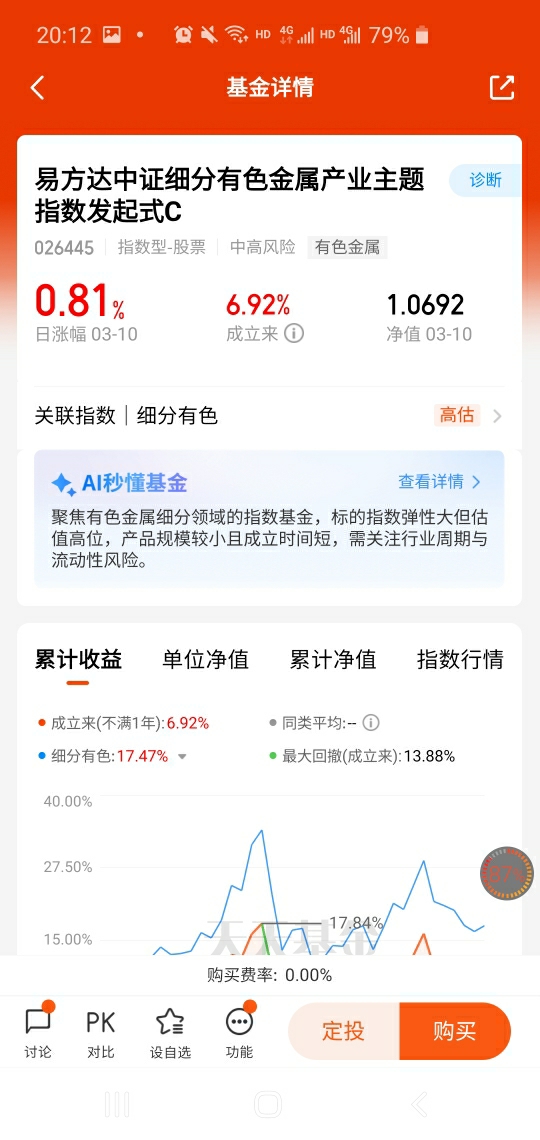Select the 累计收益 tab
The image size is (540, 1140).
pos(78,659)
